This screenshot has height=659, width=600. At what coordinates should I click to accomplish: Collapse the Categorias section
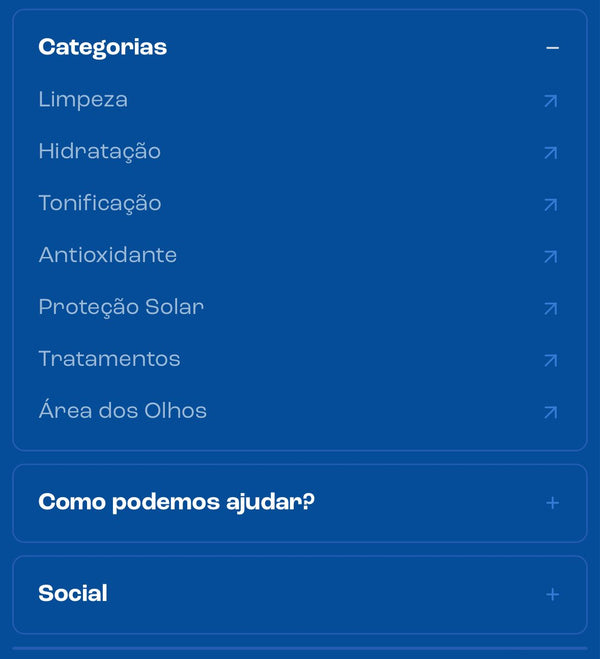[x=552, y=48]
